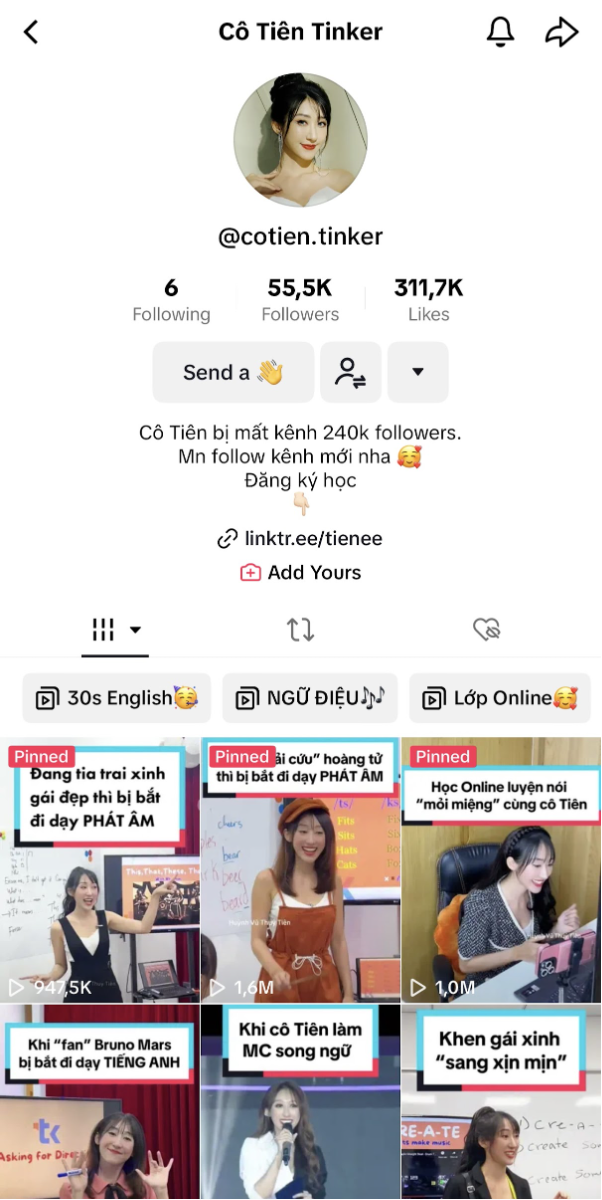Open the notifications bell
Image resolution: width=602 pixels, height=1200 pixels.
500,32
